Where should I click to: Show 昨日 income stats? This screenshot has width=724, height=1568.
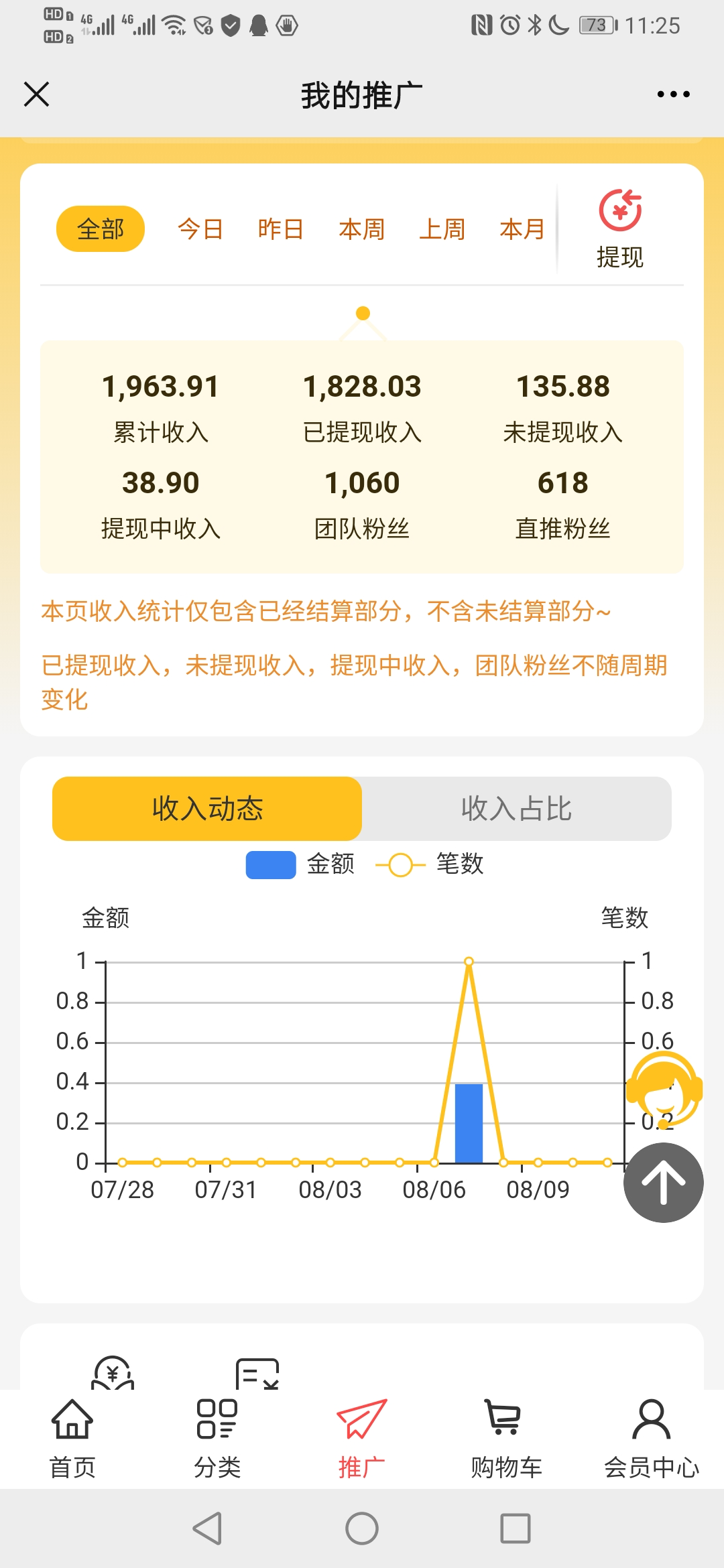pos(281,229)
